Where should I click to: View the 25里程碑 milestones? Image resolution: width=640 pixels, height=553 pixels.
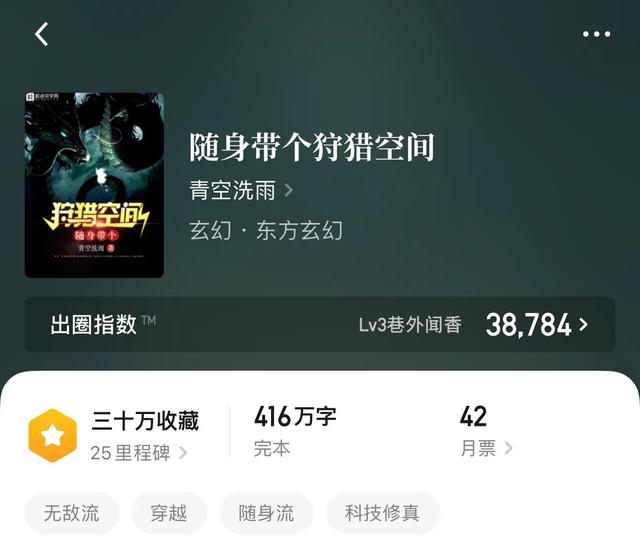tap(138, 452)
